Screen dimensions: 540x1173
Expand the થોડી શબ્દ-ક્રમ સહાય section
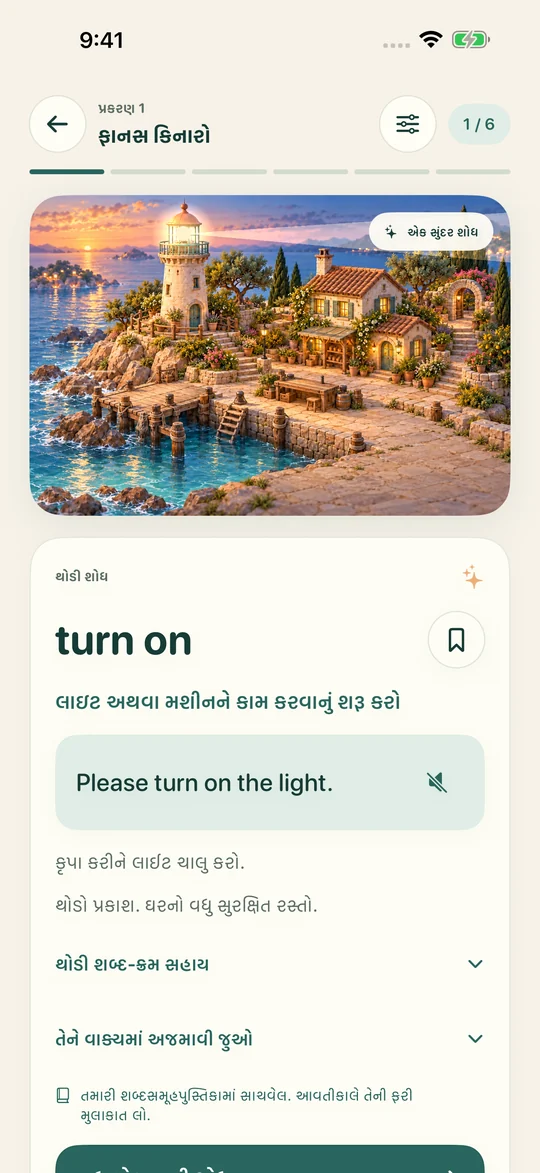pyautogui.click(x=270, y=964)
